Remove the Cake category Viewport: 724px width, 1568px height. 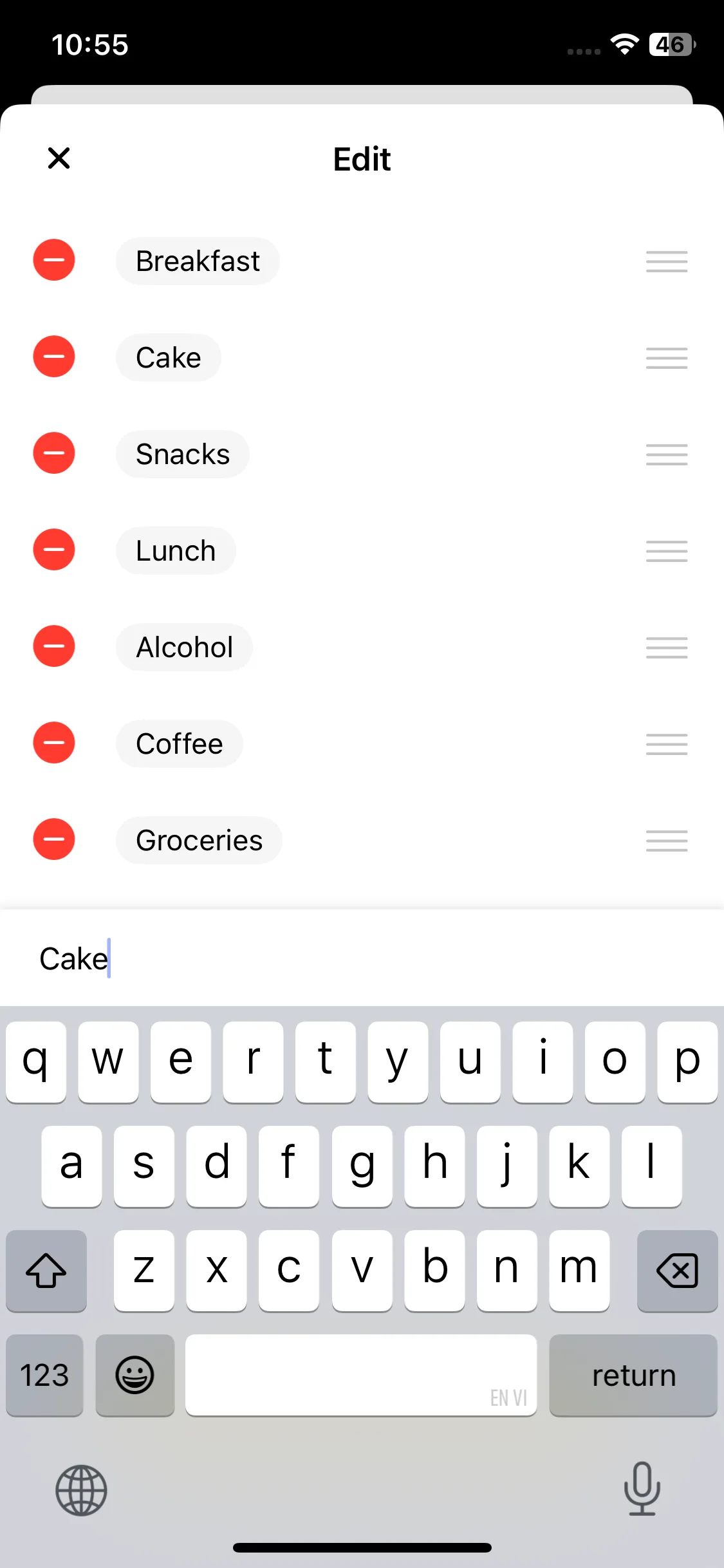click(x=54, y=357)
